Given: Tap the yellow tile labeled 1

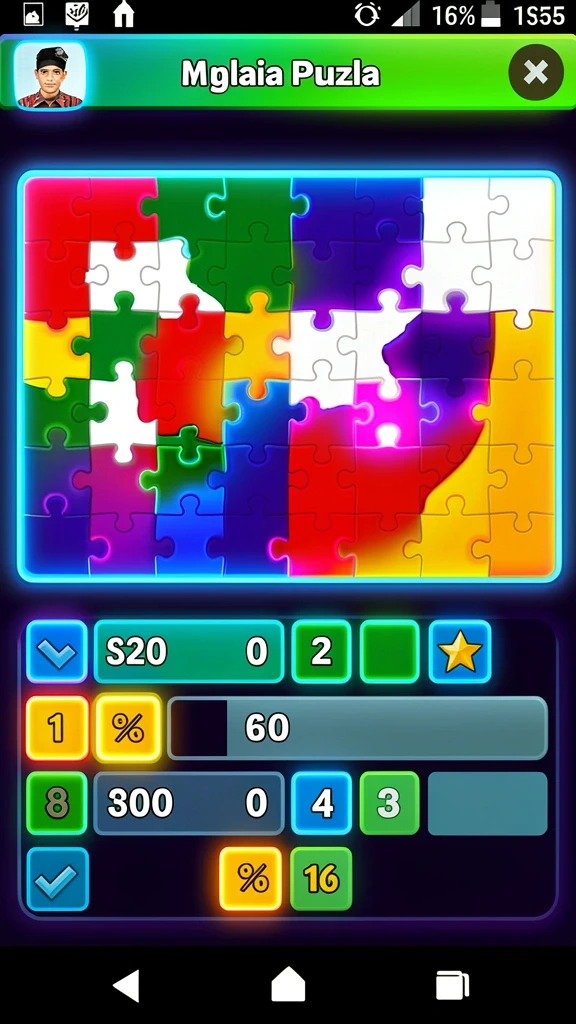Looking at the screenshot, I should (57, 728).
